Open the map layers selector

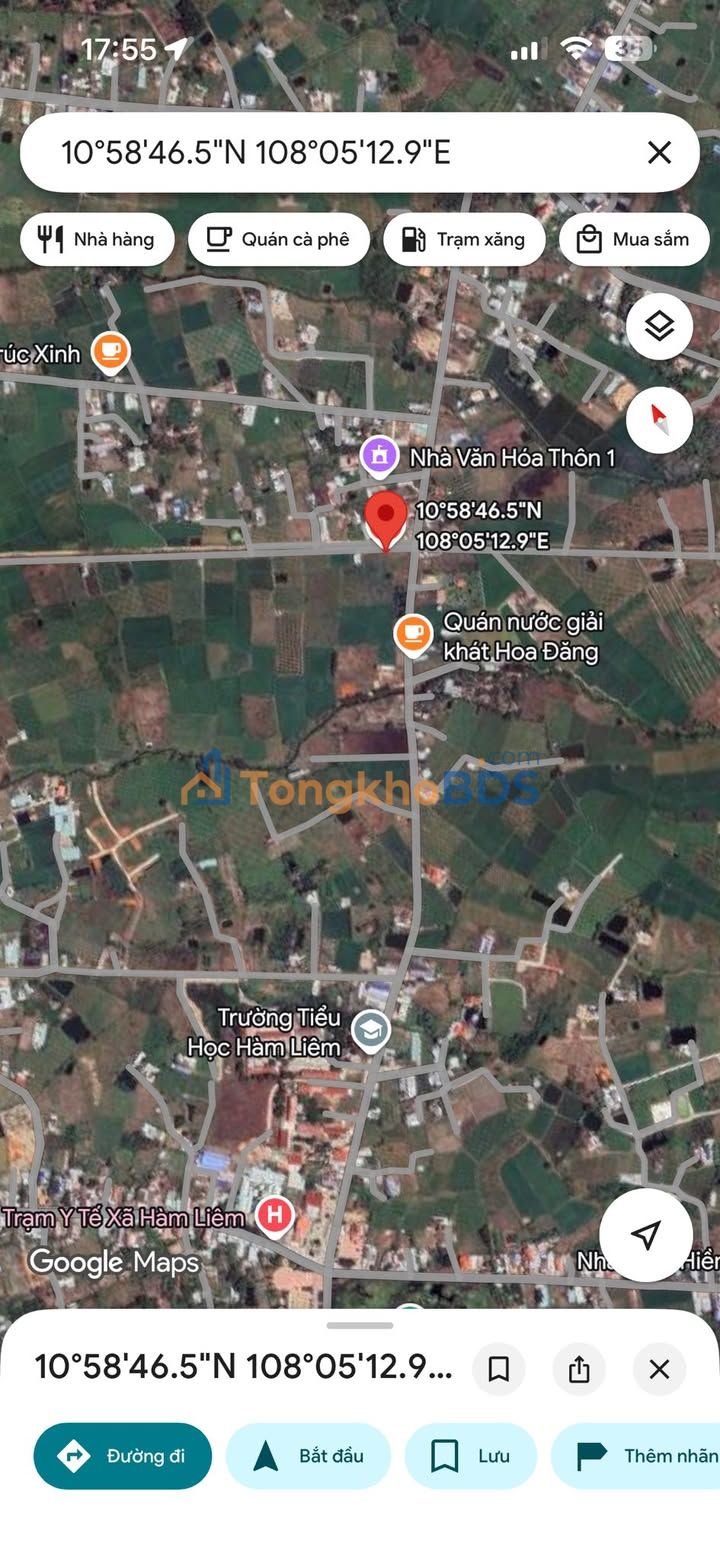659,326
